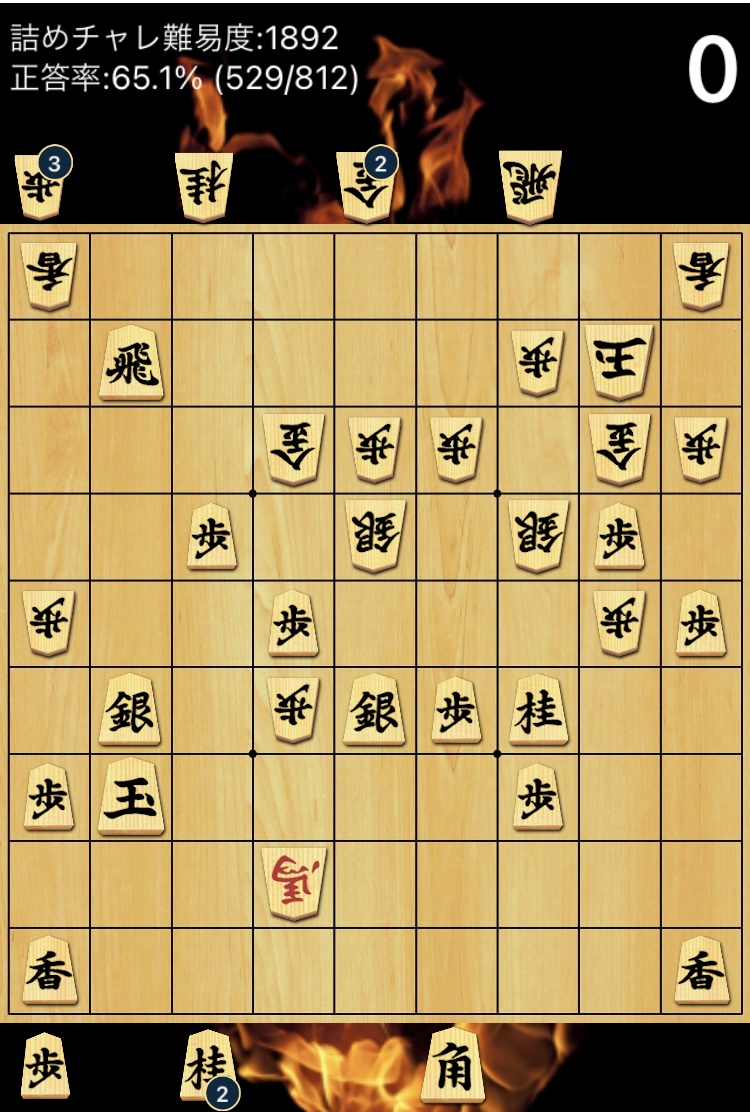Select the bishop (角) from your hand
750x1112 pixels.
454,1066
